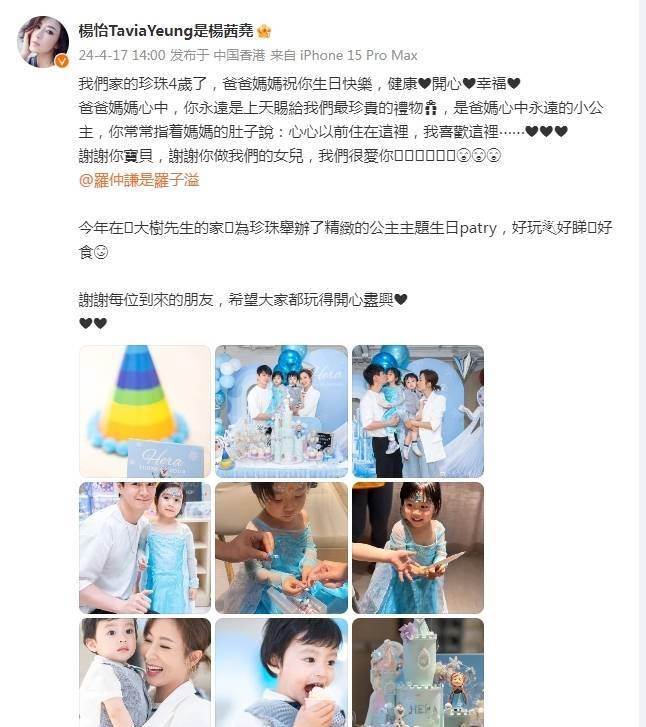This screenshot has width=646, height=727.
Task: Open the photo of the boy eating cake
Action: click(x=281, y=672)
